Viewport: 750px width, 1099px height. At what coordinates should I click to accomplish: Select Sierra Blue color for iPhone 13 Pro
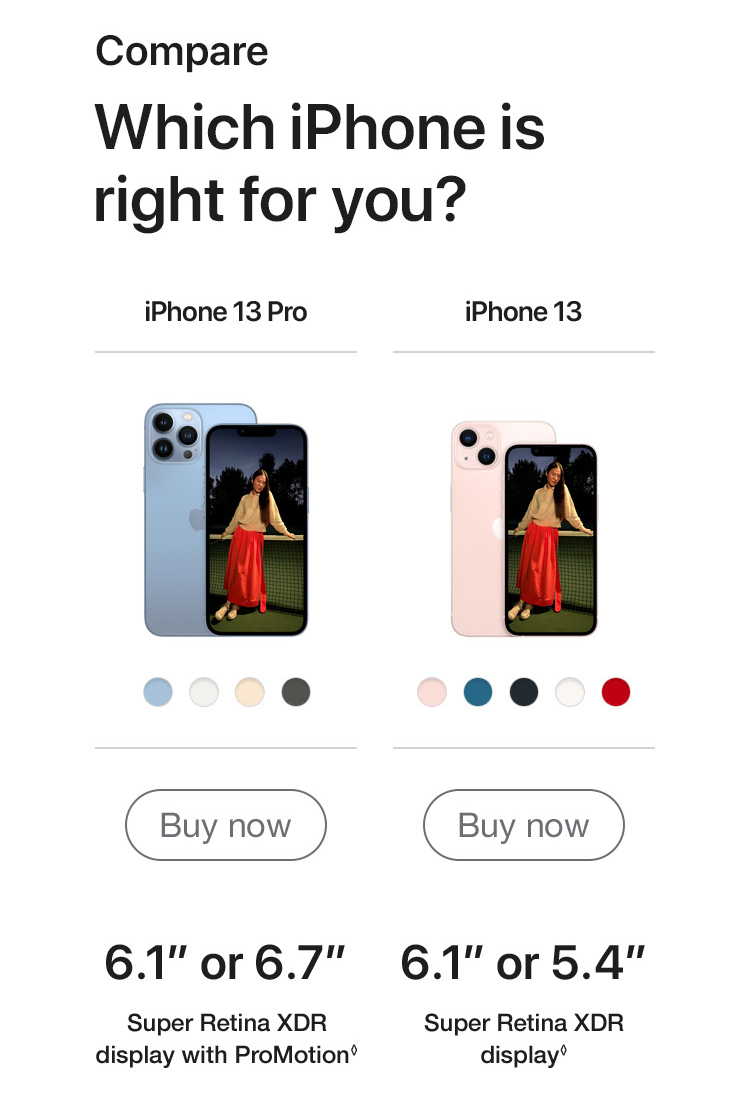click(158, 692)
